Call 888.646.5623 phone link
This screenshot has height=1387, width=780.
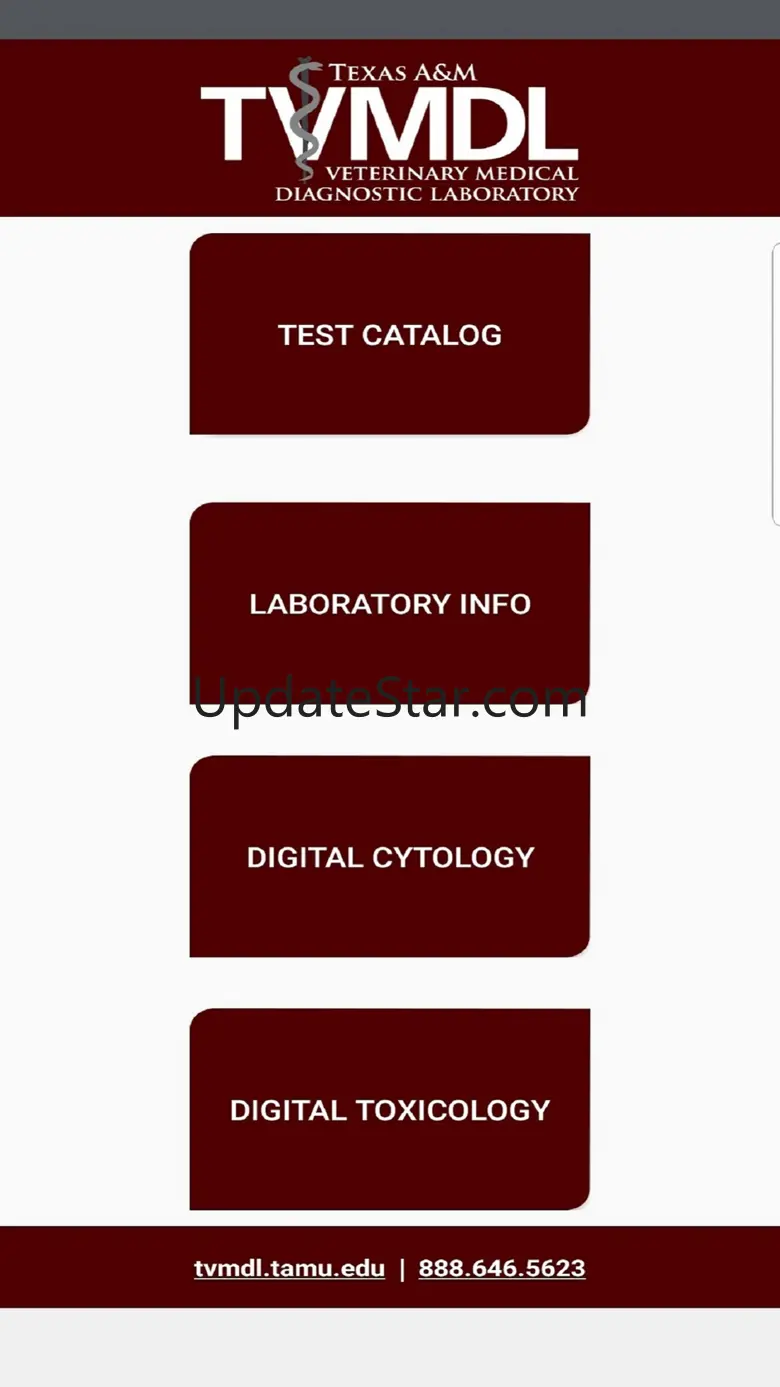tap(502, 1268)
